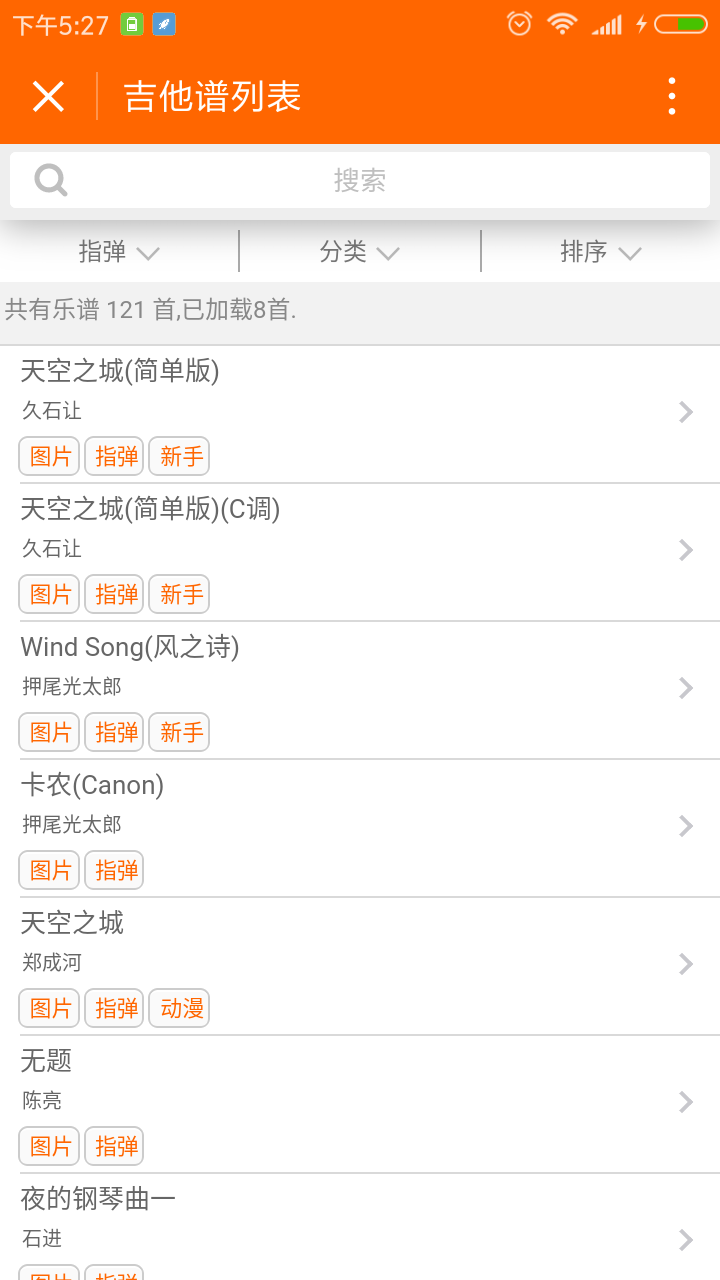The width and height of the screenshot is (720, 1280).
Task: Tap the 新手 tag under Wind Song(风之诗)
Action: point(182,732)
